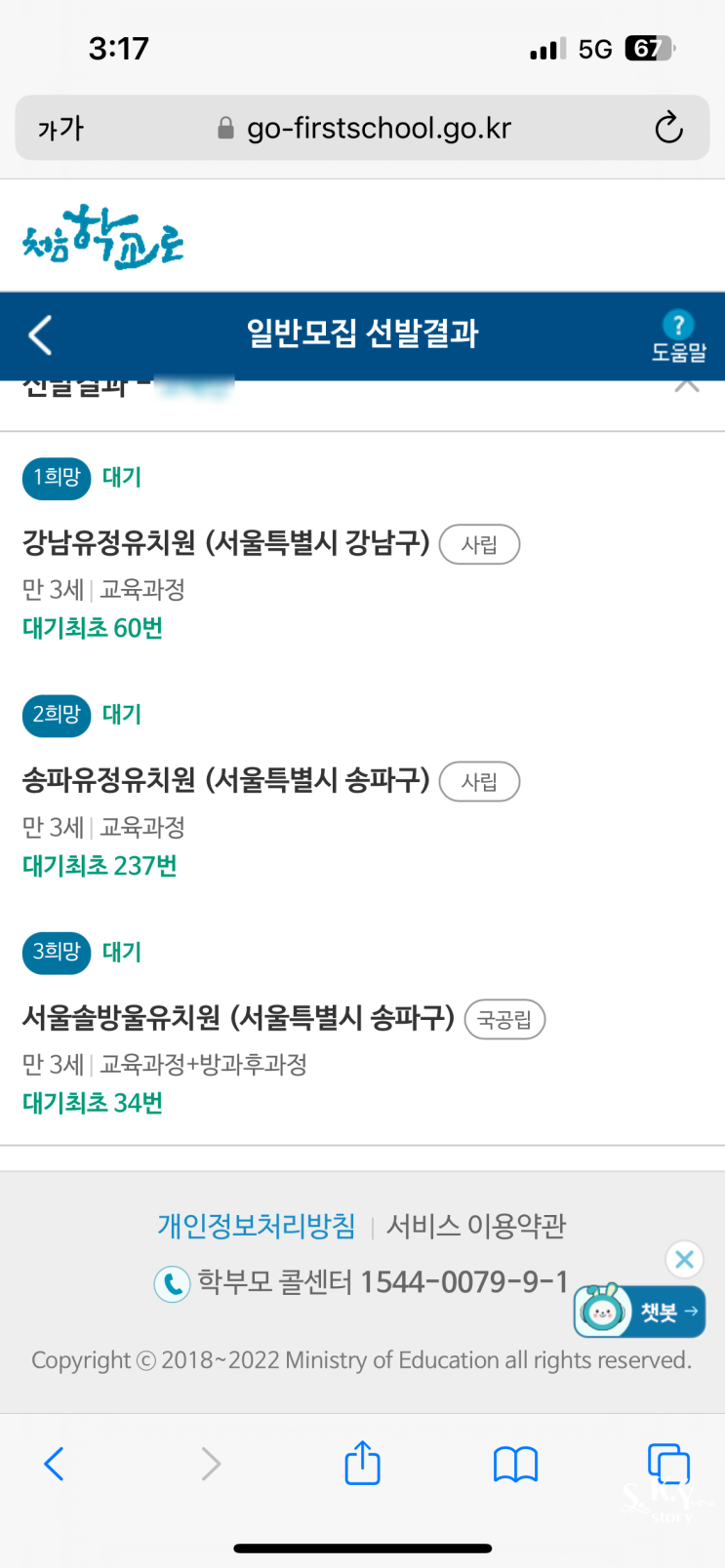Tap the back chevron in the blue header

point(39,335)
